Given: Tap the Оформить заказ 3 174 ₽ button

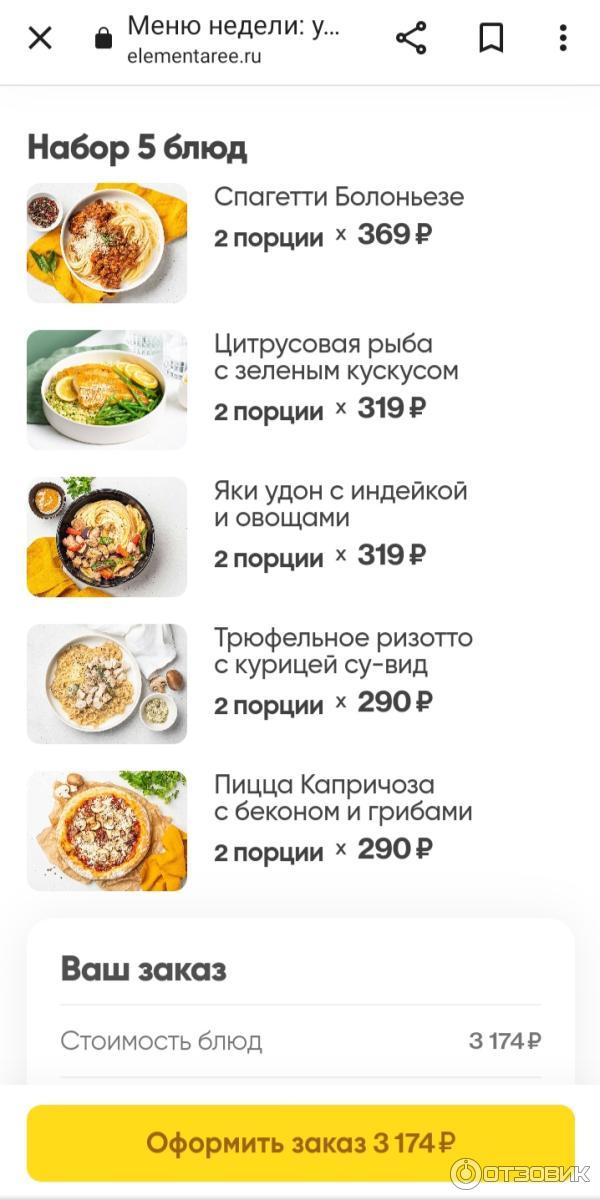Looking at the screenshot, I should coord(300,1142).
